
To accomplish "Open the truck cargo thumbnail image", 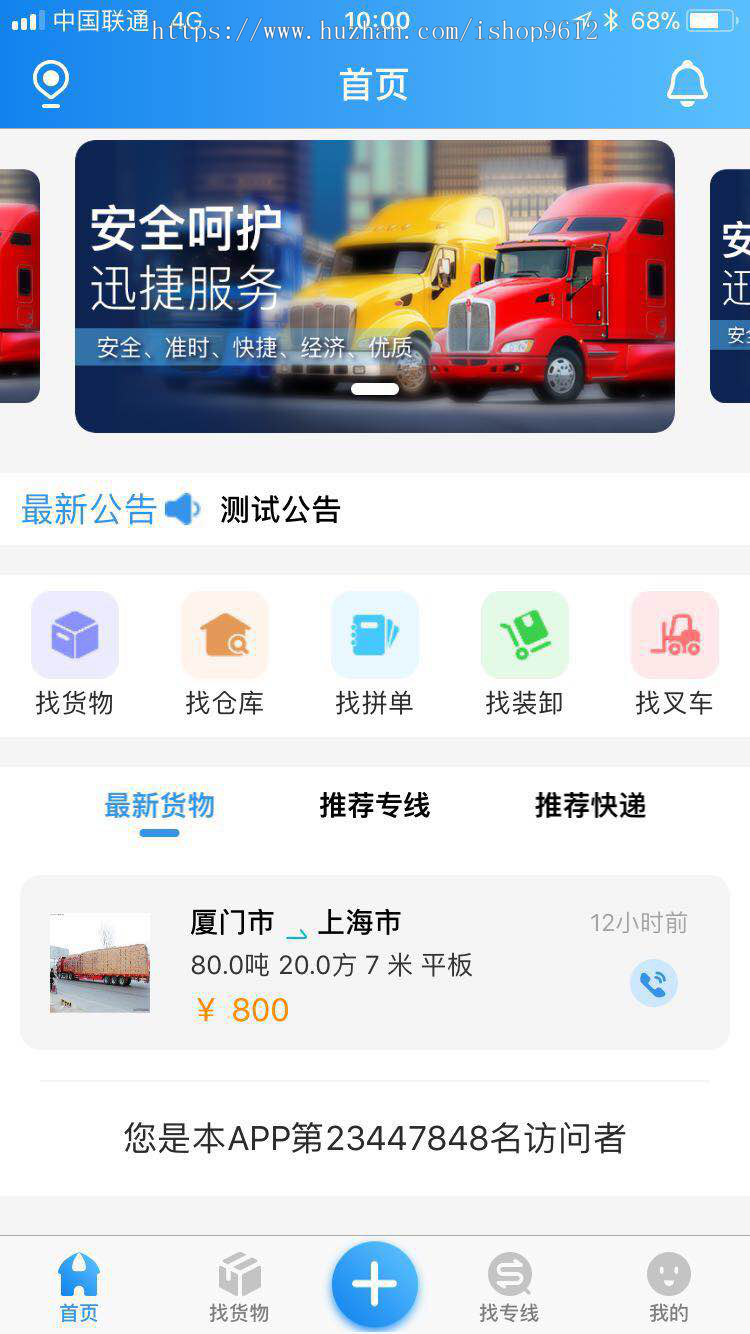I will point(99,962).
